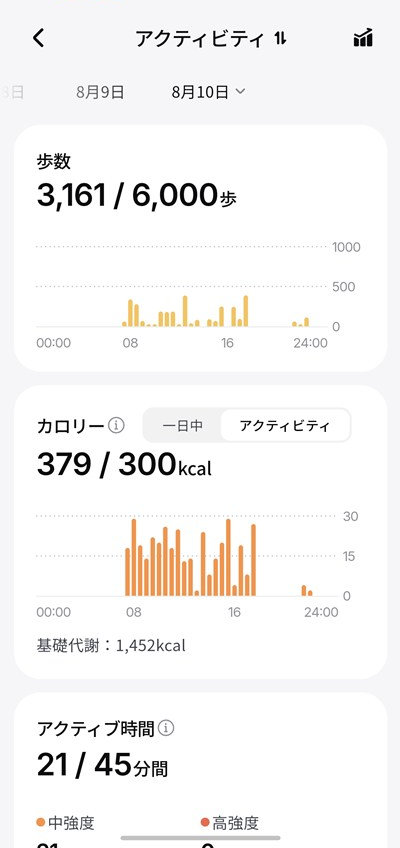Select the 8月9日 date
Viewport: 400px width, 848px height.
click(100, 92)
